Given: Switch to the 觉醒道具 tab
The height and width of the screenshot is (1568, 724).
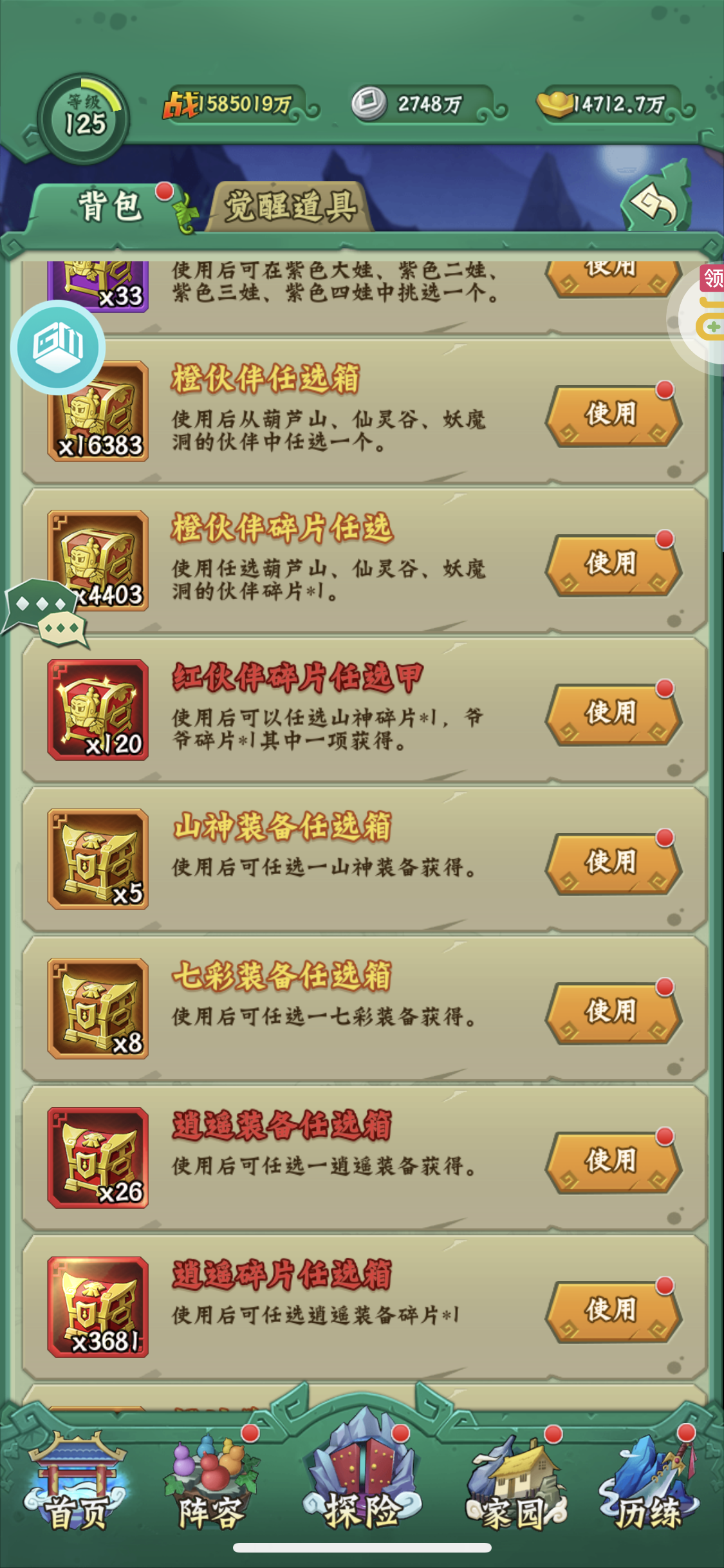Looking at the screenshot, I should pyautogui.click(x=290, y=207).
